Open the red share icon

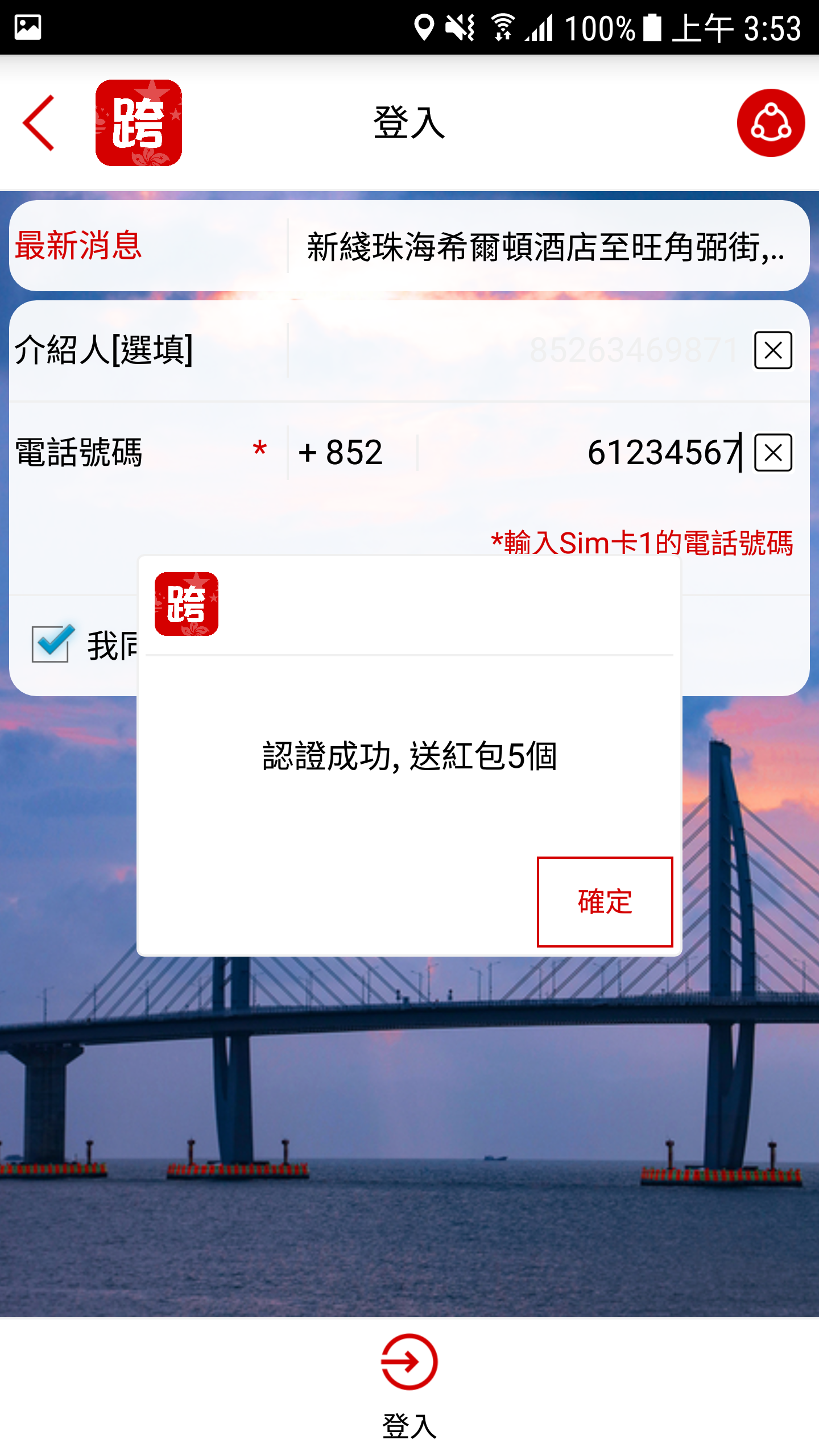770,123
